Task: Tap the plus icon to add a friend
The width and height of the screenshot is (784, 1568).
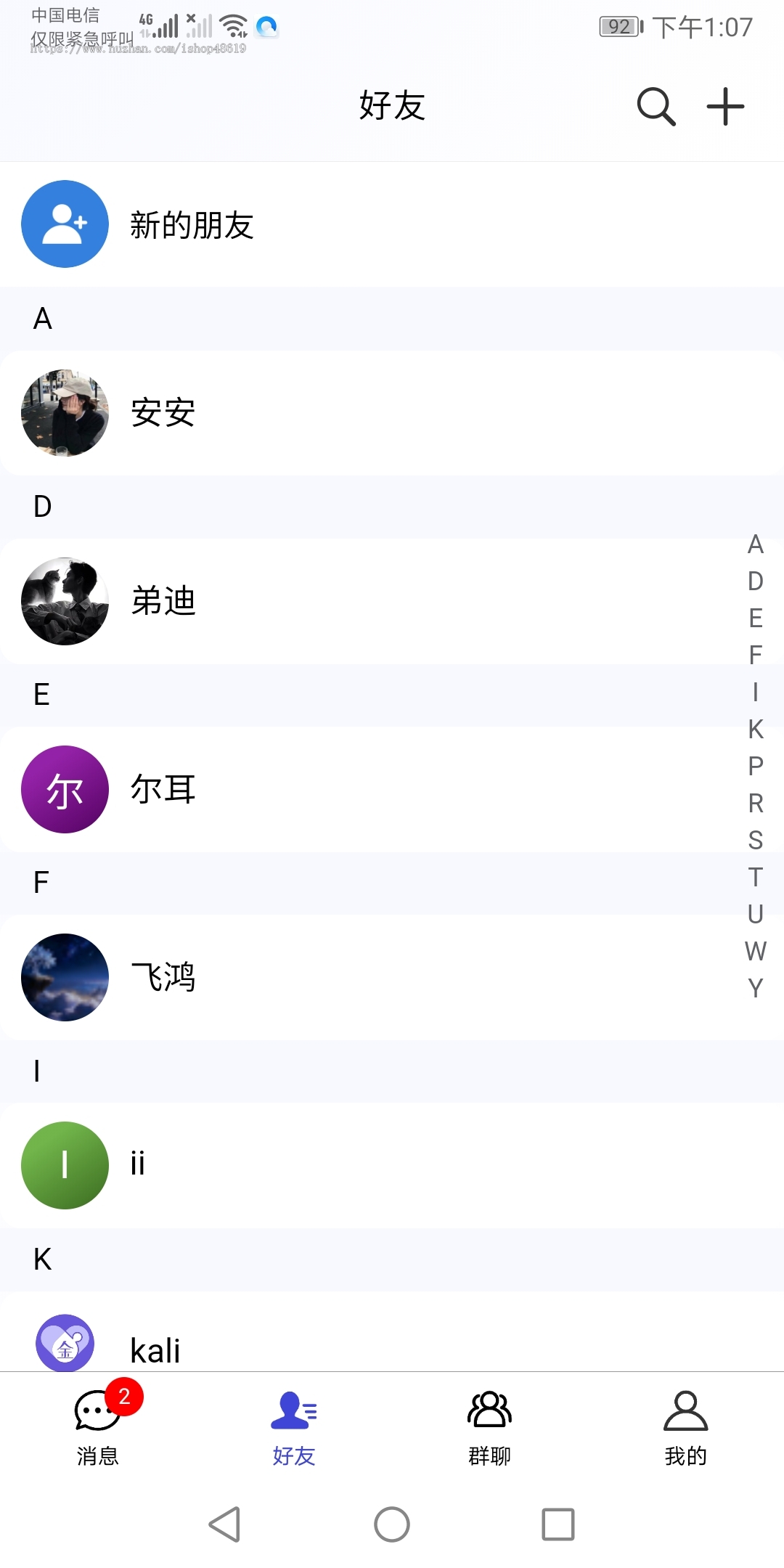Action: [725, 106]
